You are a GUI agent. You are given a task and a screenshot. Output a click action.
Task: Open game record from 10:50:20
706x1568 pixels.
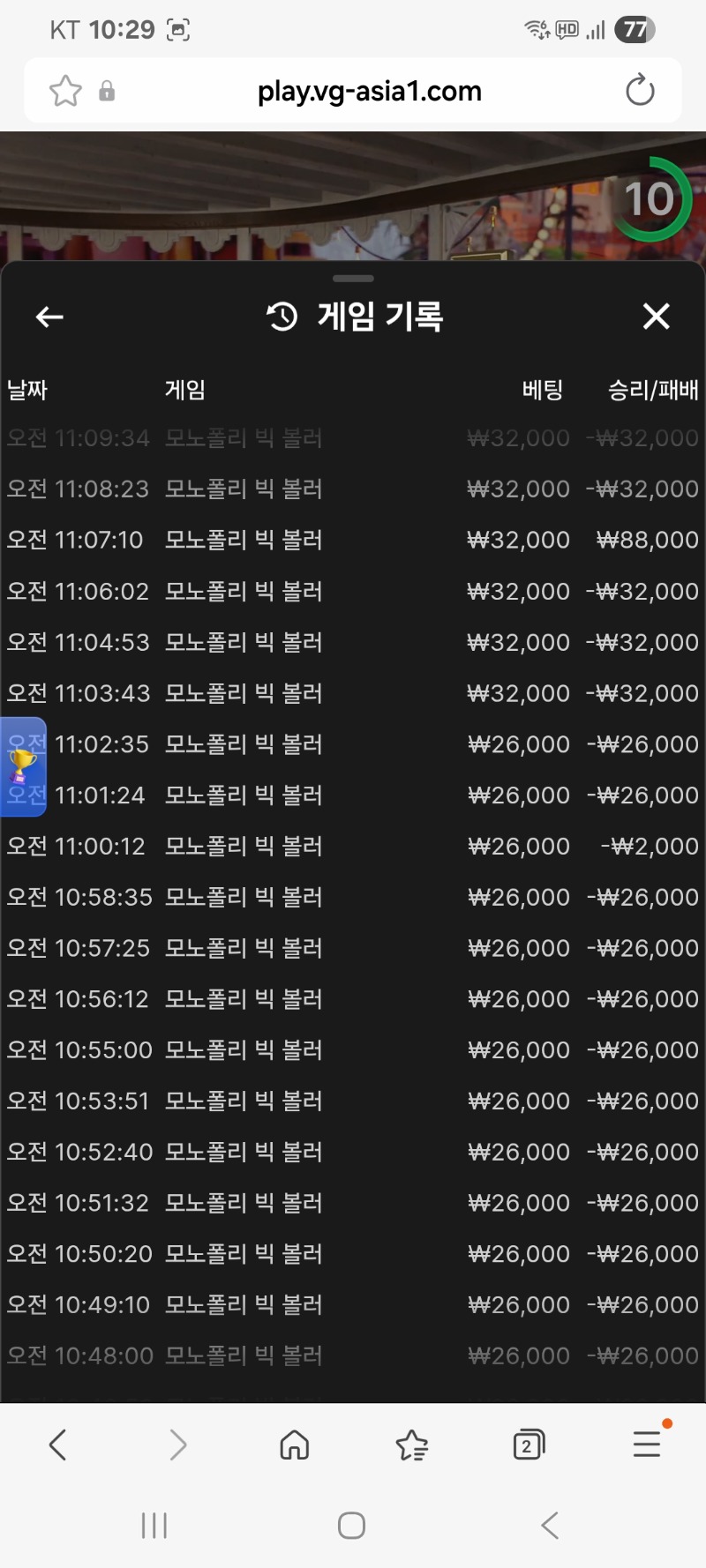coord(353,1254)
